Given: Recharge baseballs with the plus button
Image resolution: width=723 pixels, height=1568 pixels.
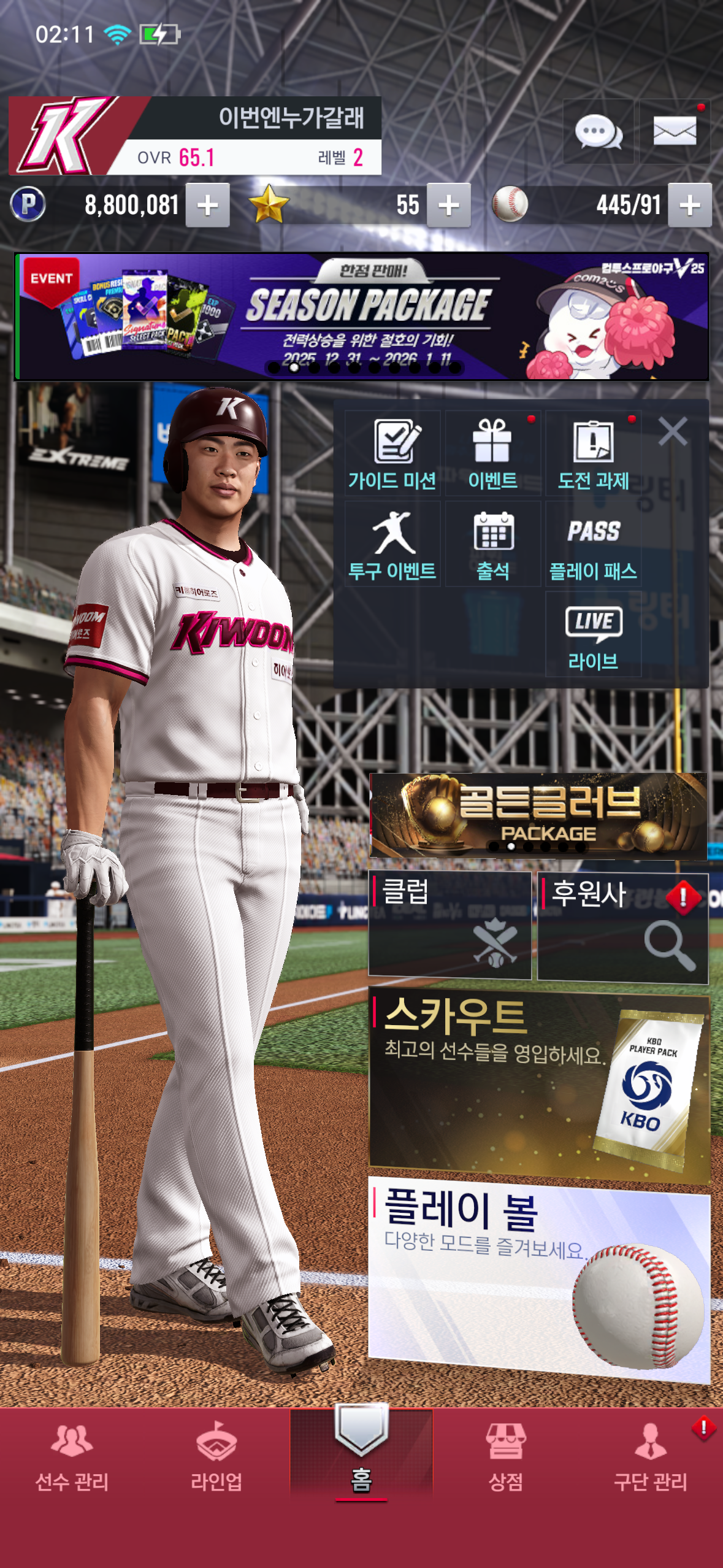Looking at the screenshot, I should (689, 206).
